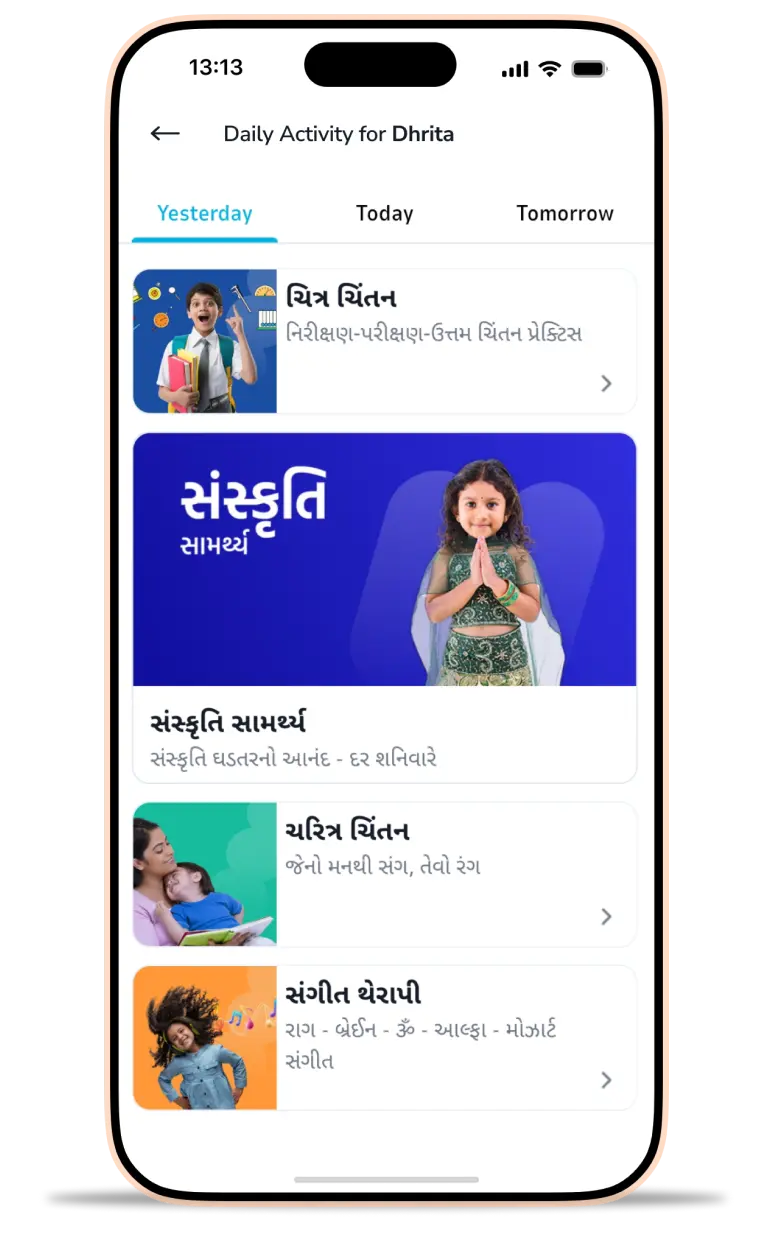Switch to the Tomorrow tab

(564, 213)
